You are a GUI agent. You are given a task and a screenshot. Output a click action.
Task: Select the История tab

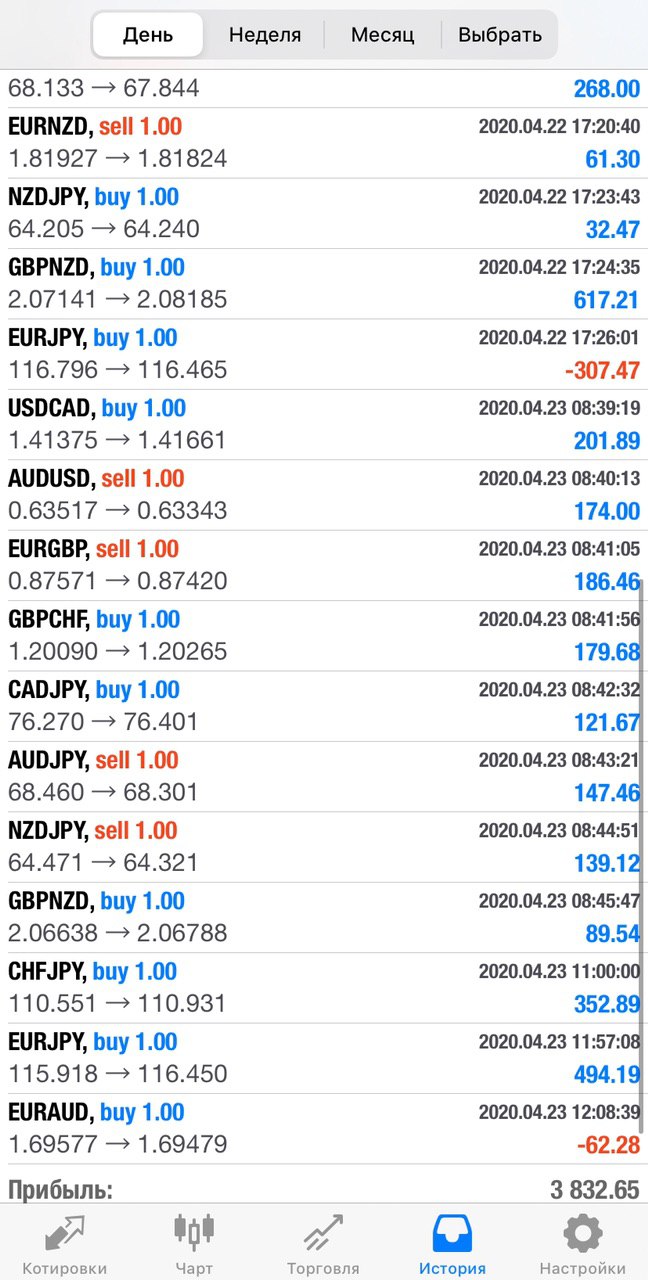(452, 1243)
